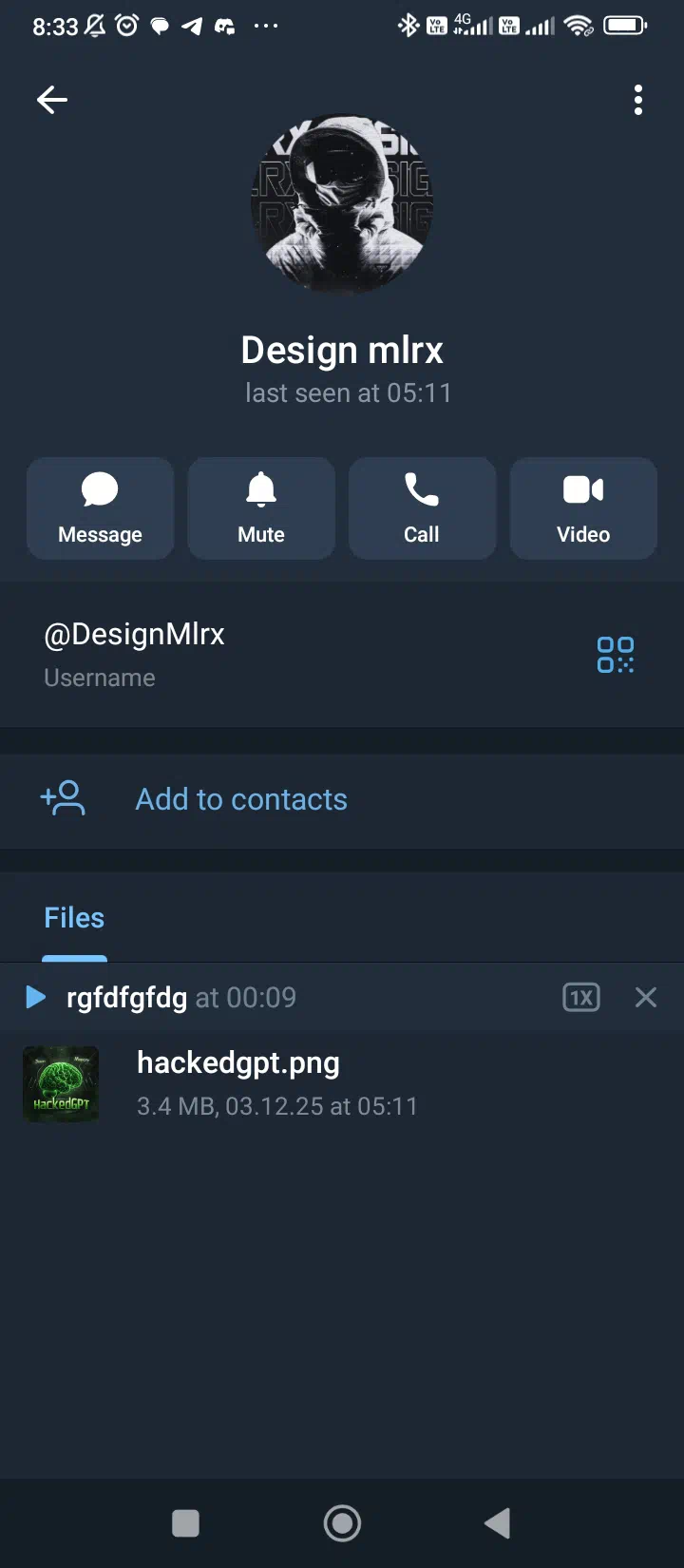
Task: Show the QR code for this profile
Action: (x=615, y=655)
